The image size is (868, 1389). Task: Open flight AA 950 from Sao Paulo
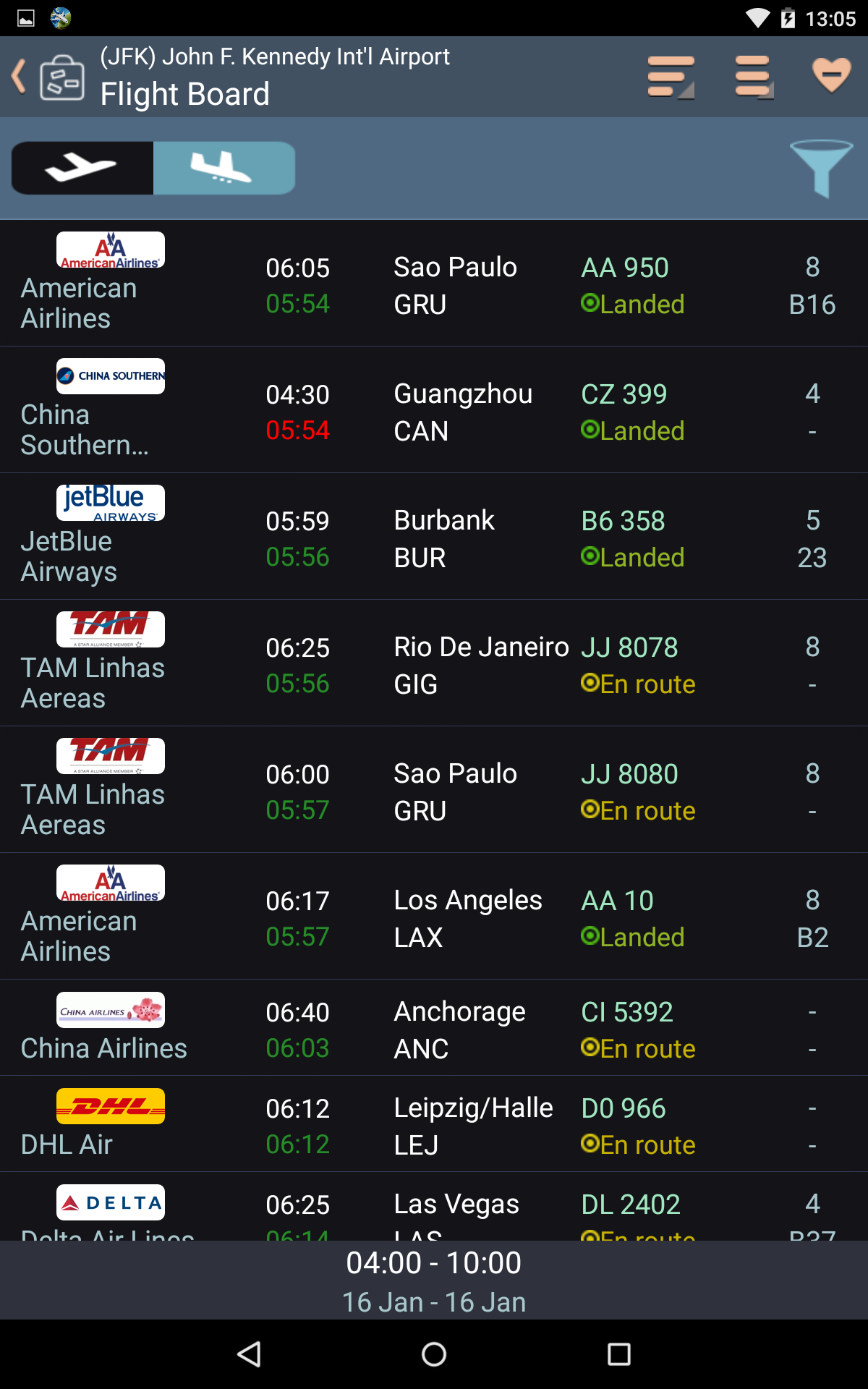click(x=434, y=284)
